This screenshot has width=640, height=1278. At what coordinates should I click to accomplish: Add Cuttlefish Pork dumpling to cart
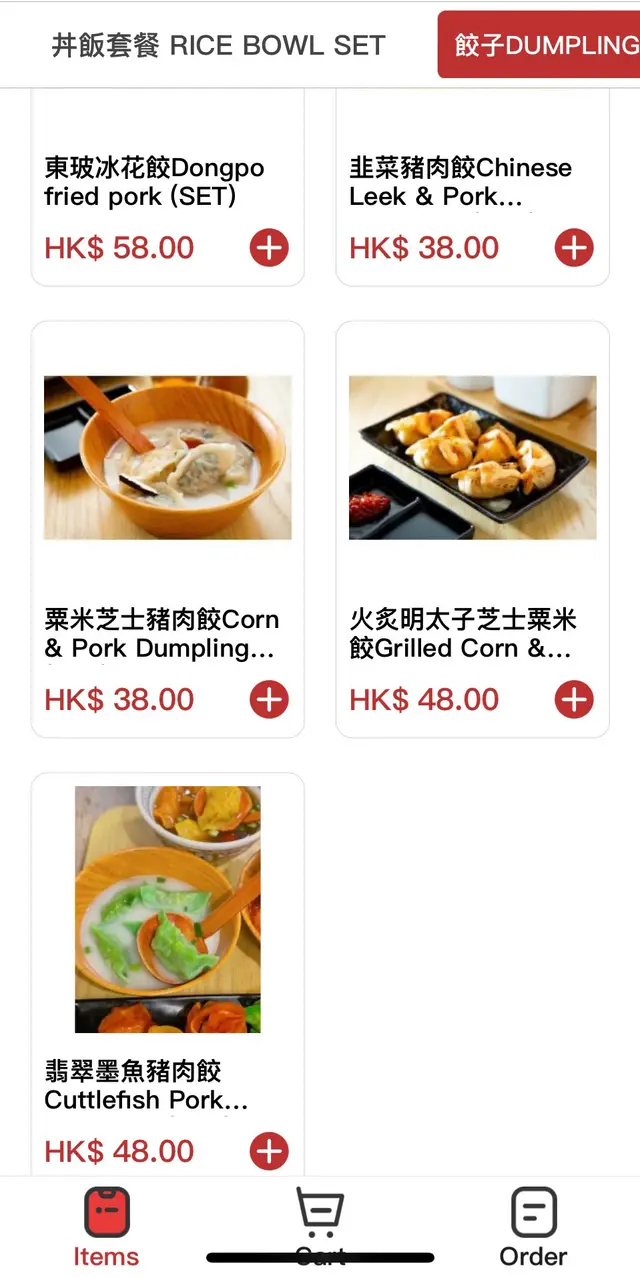tap(269, 1151)
